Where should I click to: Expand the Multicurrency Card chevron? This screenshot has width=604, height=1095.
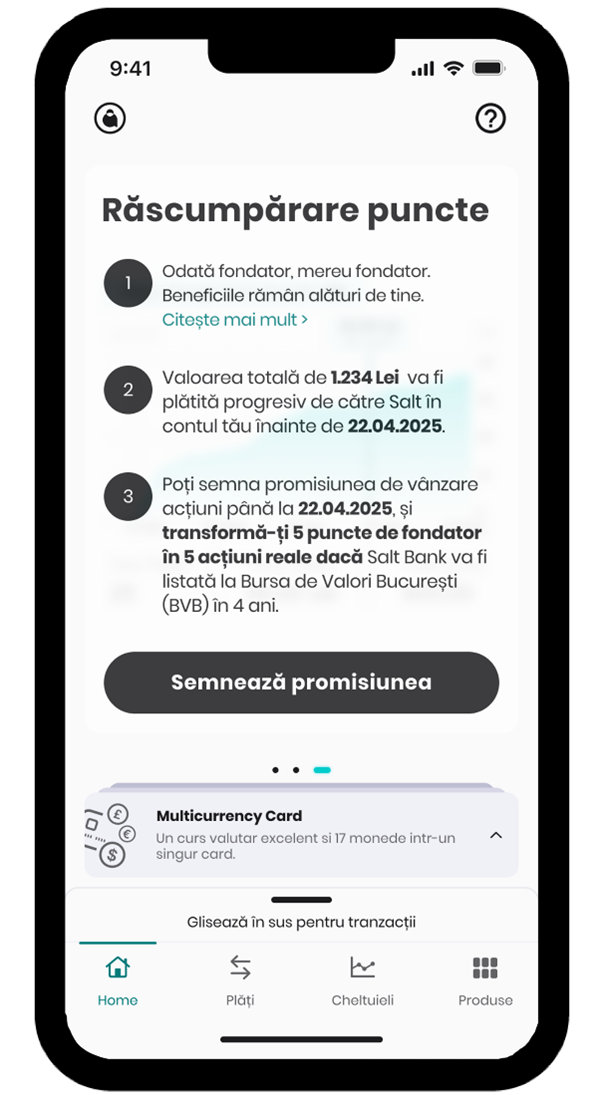(x=496, y=835)
